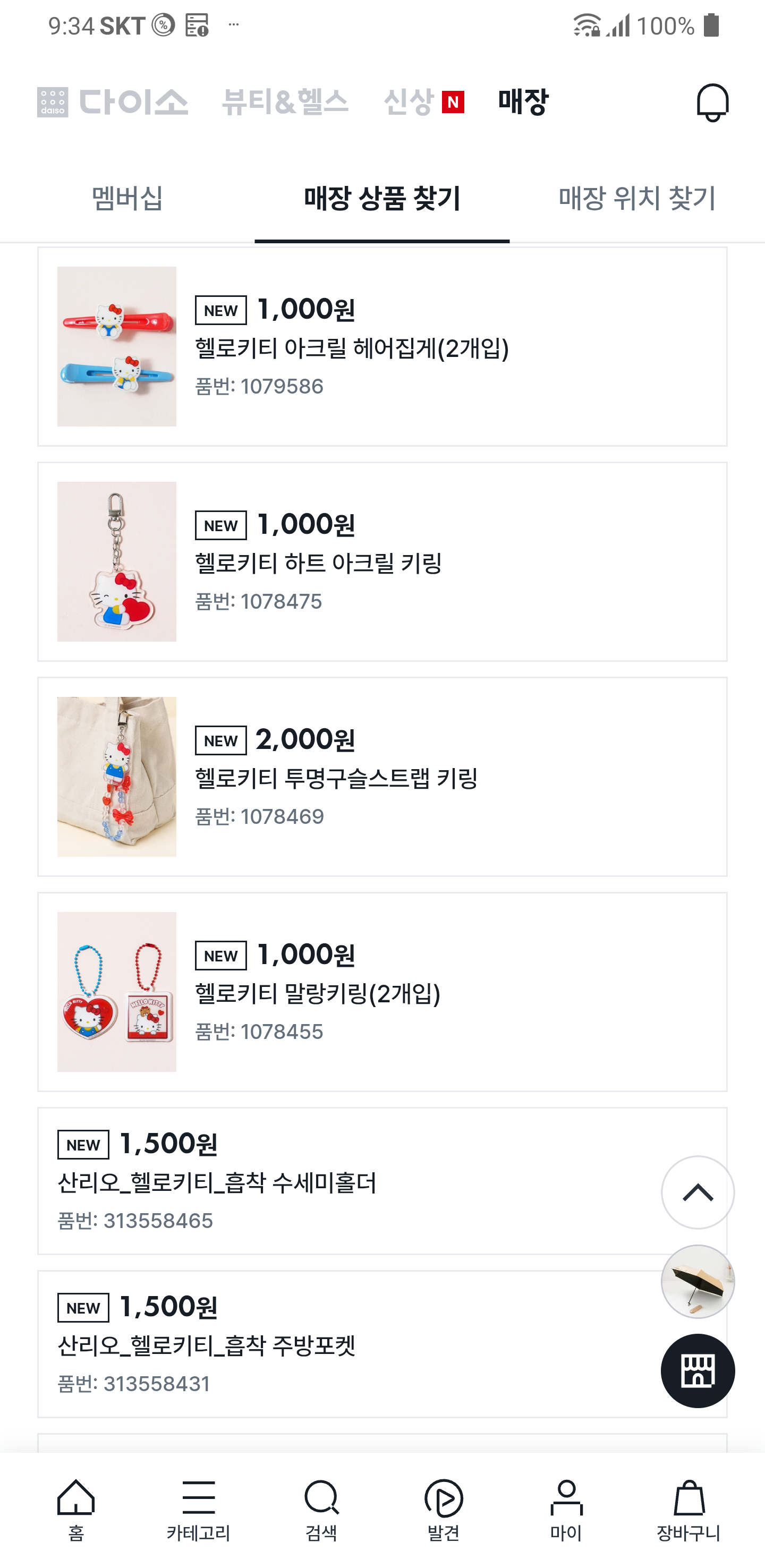Open the 장바구니 cart tab
This screenshot has height=1568, width=765.
pos(689,1511)
